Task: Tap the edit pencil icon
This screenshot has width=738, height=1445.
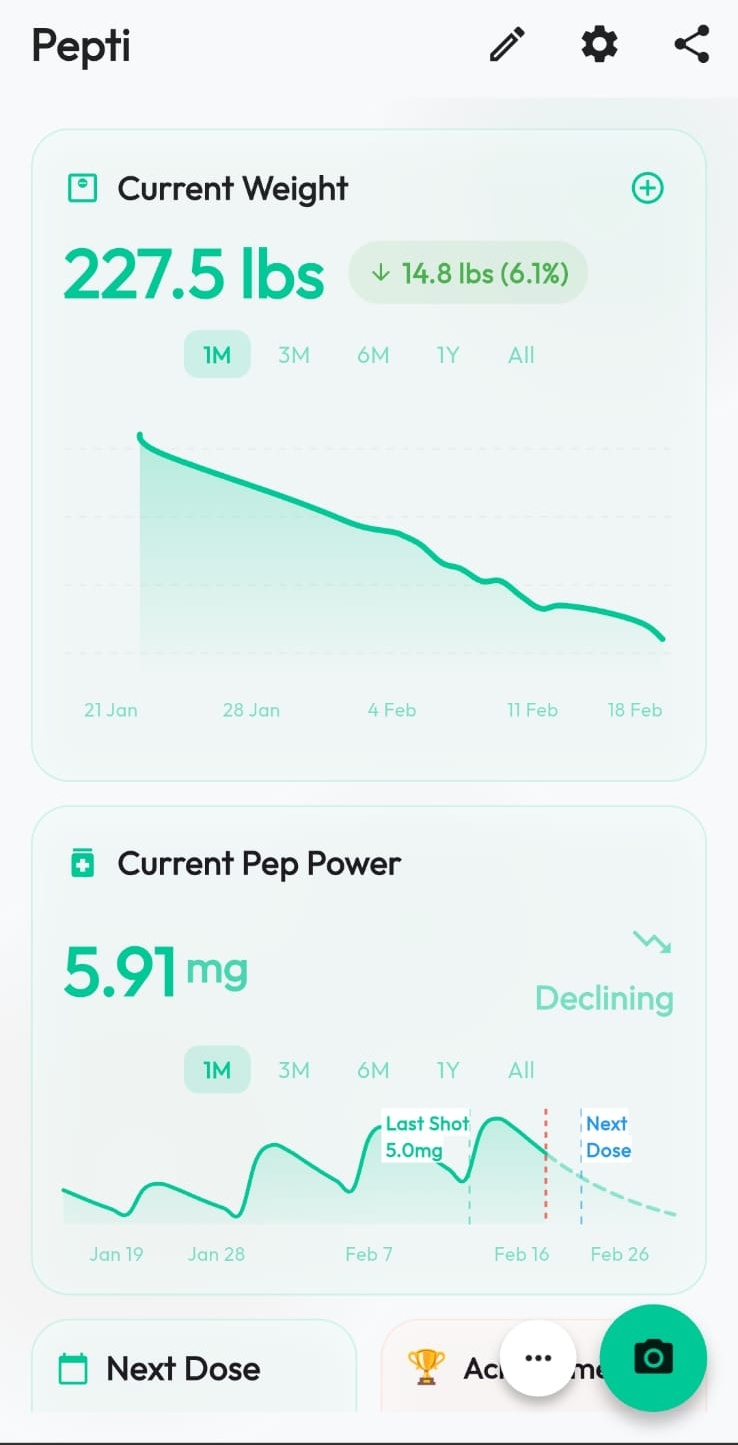Action: [506, 44]
